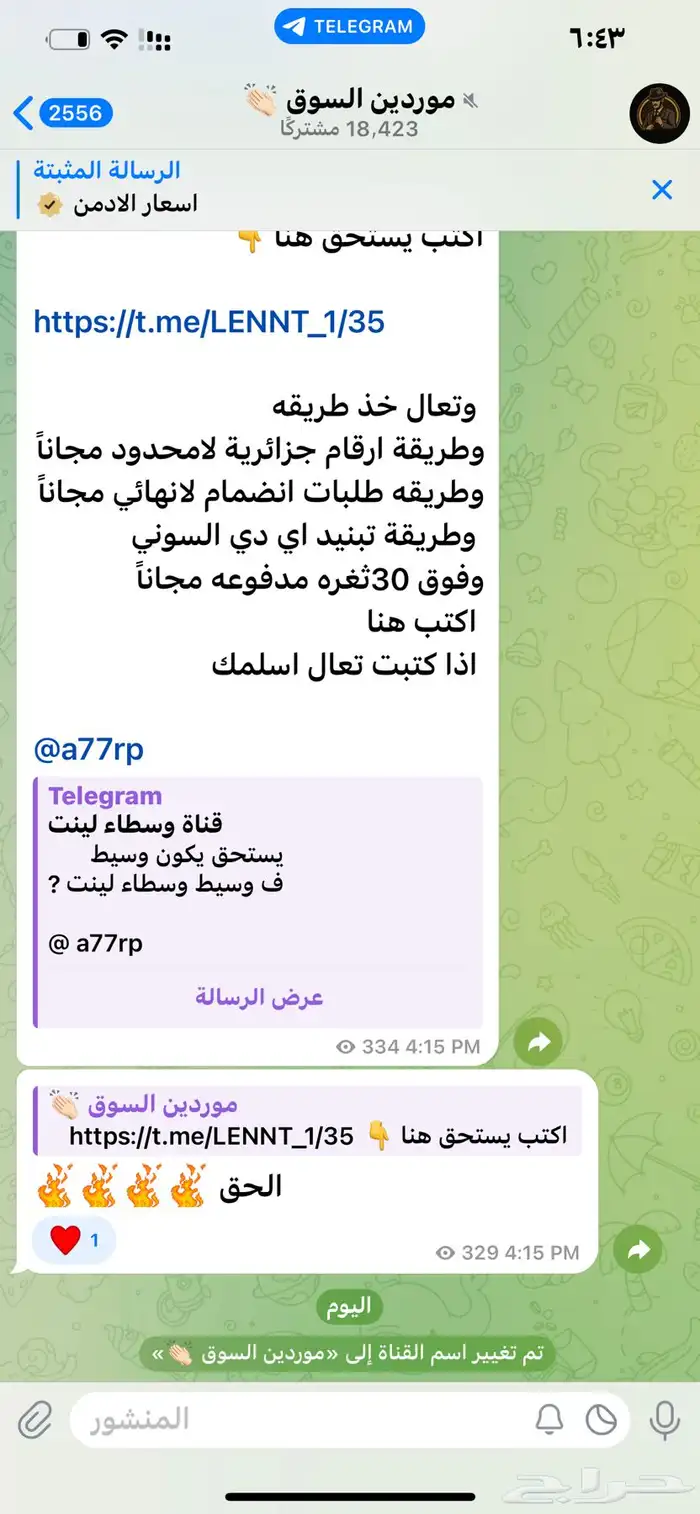Focus the المنشور message field
The height and width of the screenshot is (1514, 700).
pos(300,1419)
